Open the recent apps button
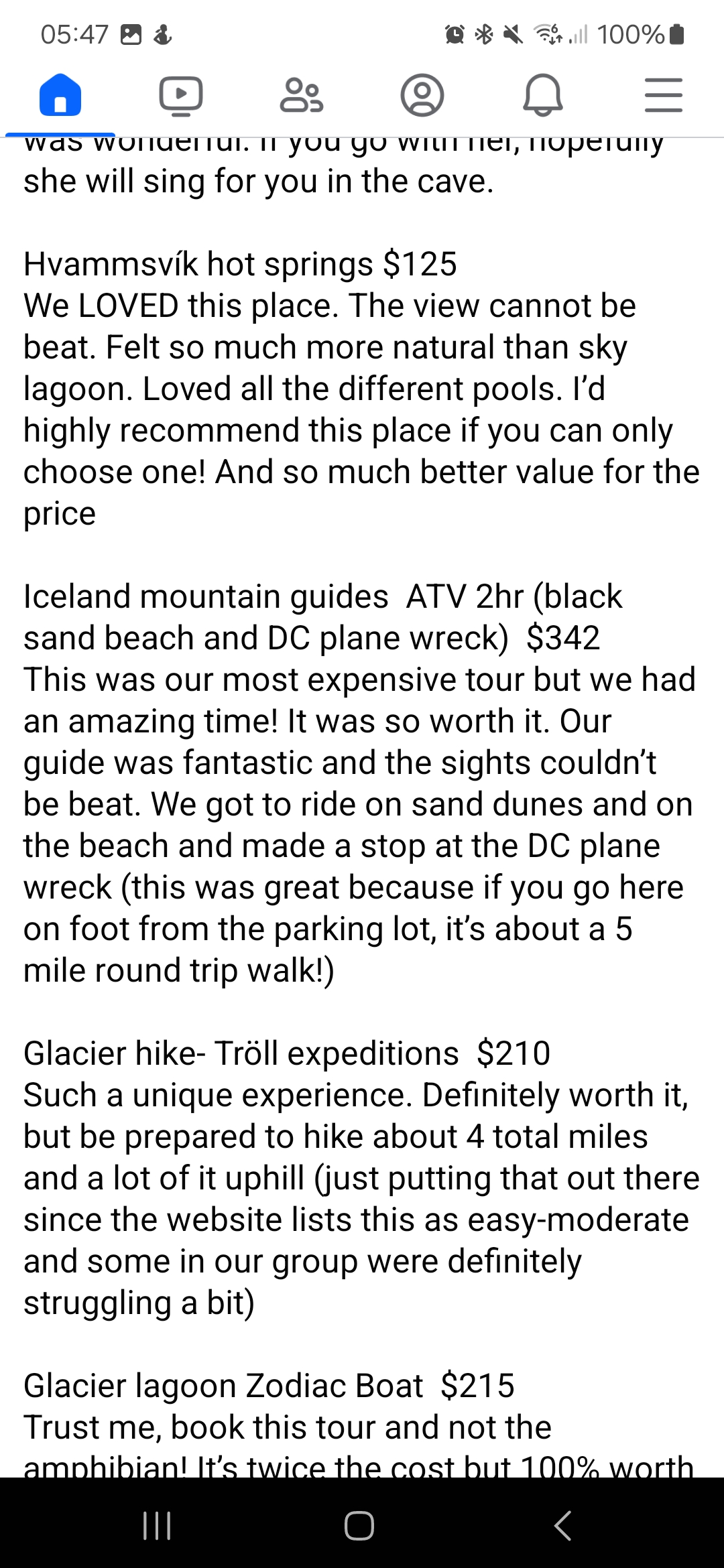The height and width of the screenshot is (1568, 724). pos(158,1526)
